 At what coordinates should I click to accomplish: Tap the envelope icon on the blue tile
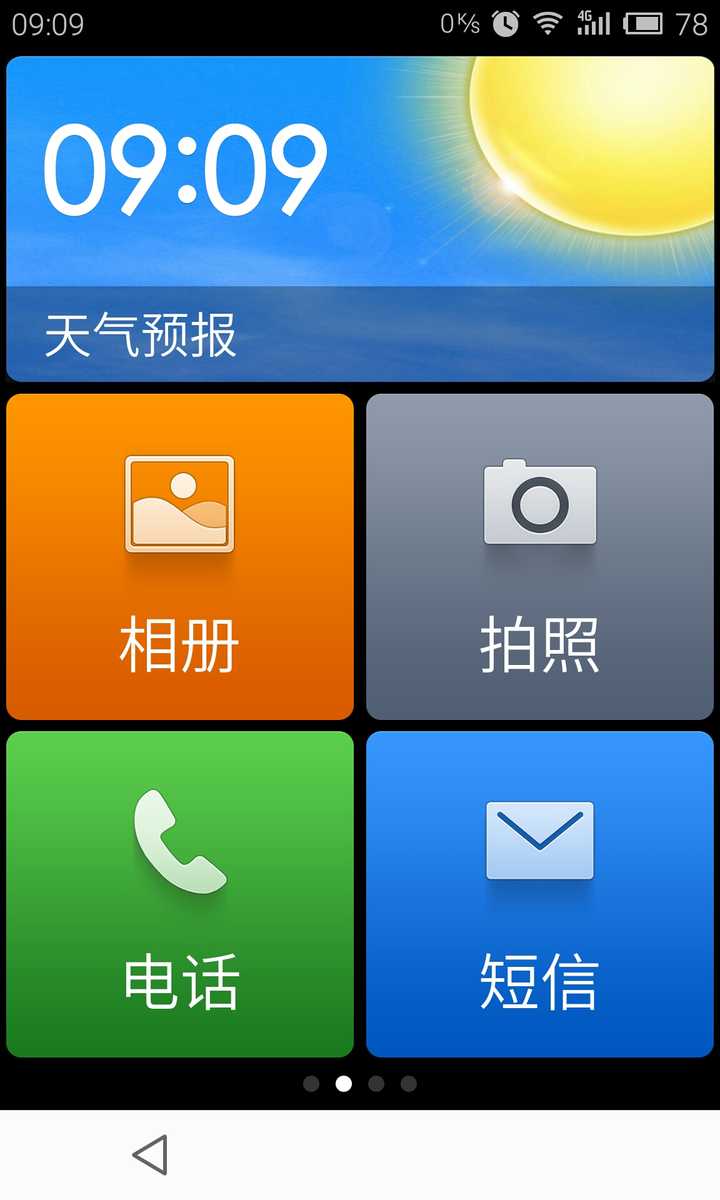click(540, 840)
